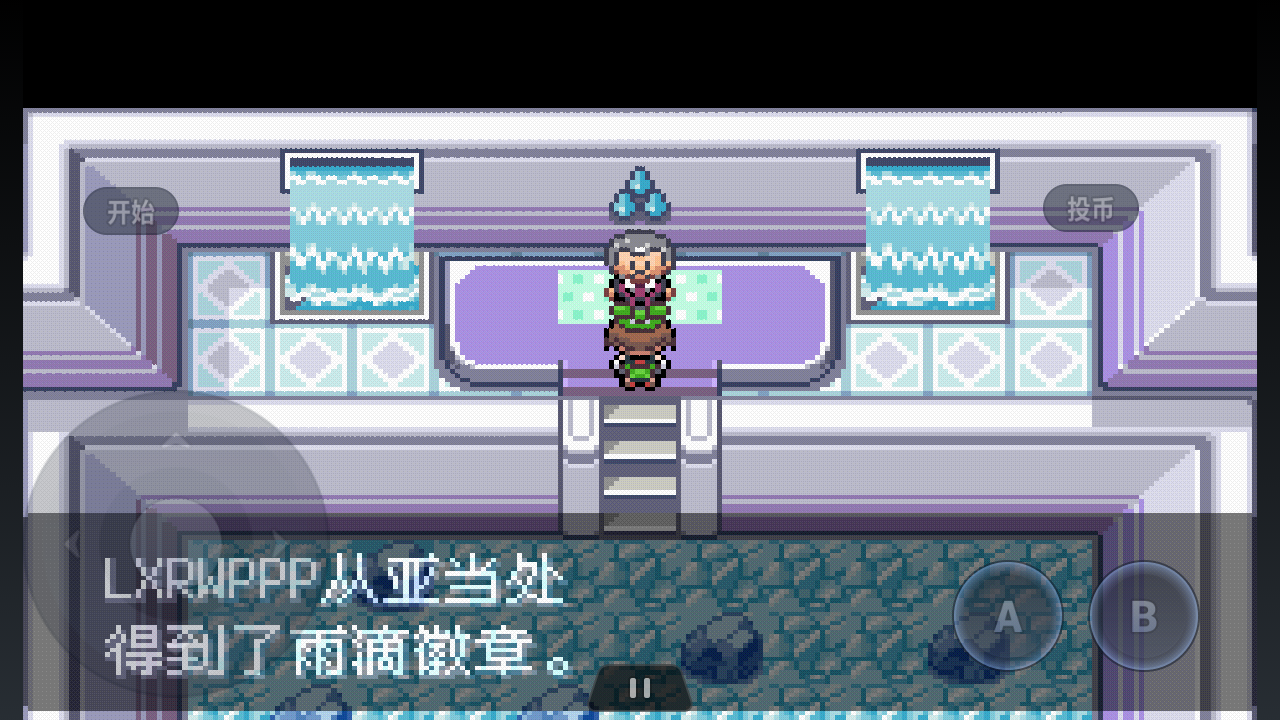Viewport: 1280px width, 720px height.
Task: Tap the A button to advance dialogue
Action: point(1007,616)
